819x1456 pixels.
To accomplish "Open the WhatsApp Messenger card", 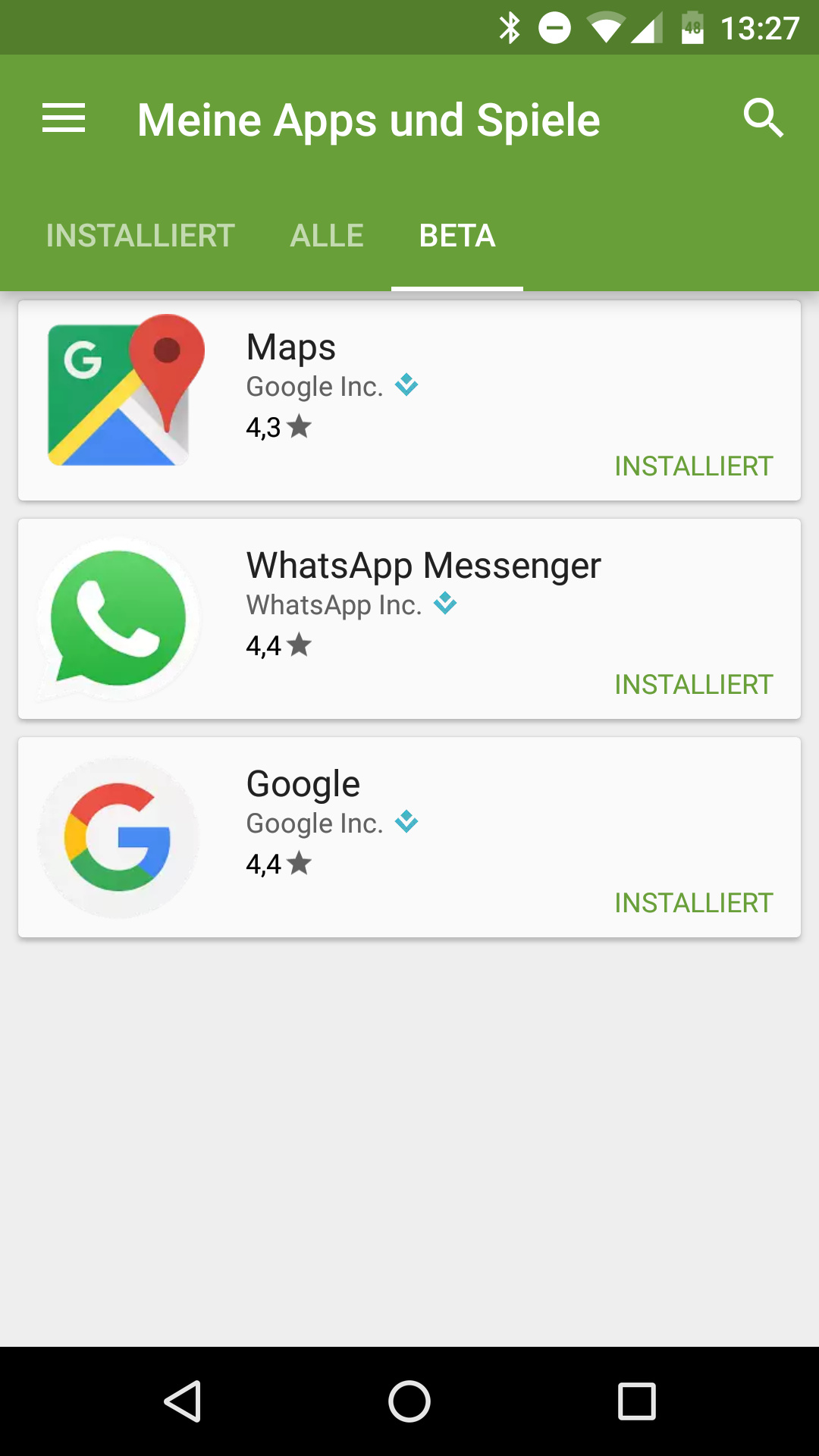I will (409, 619).
